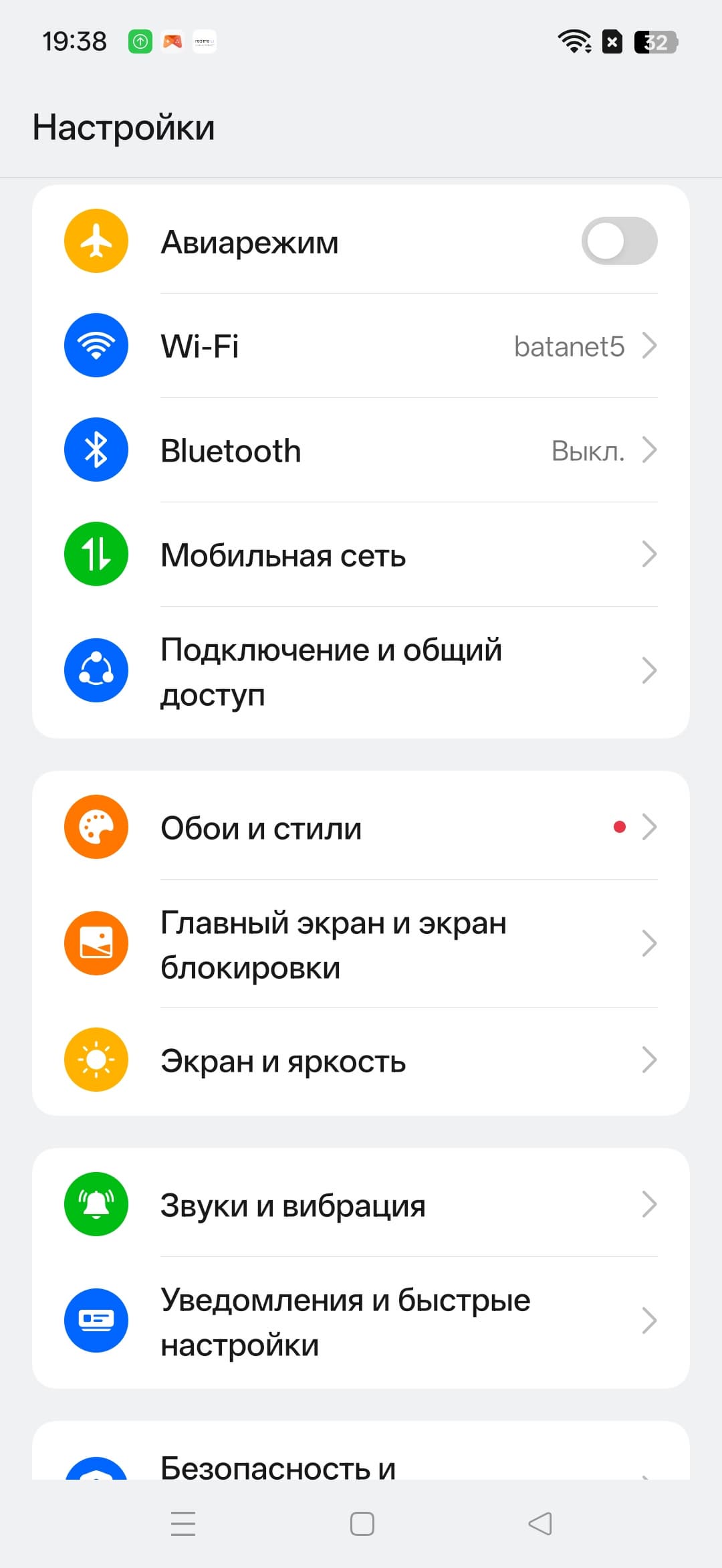Toggle the Авиарежим switch

[x=619, y=241]
